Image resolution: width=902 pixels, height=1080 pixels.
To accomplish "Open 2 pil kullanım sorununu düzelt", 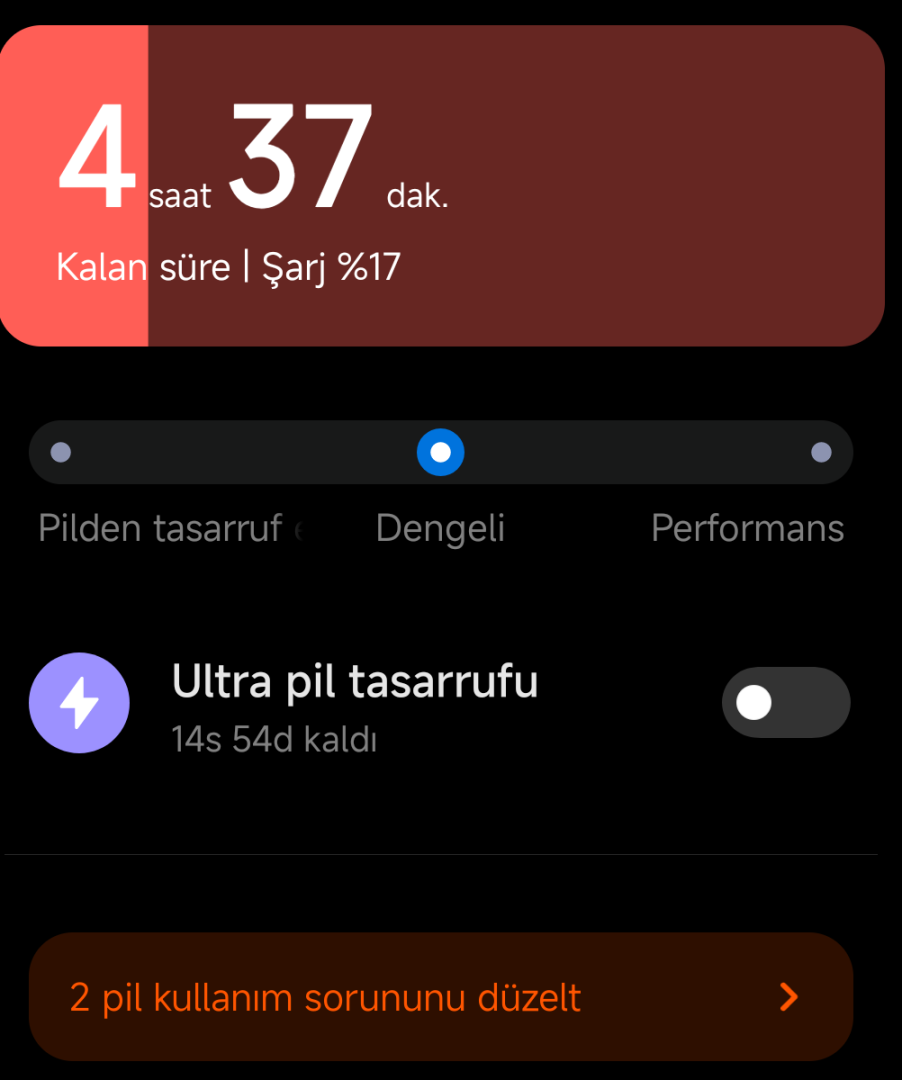I will 440,997.
